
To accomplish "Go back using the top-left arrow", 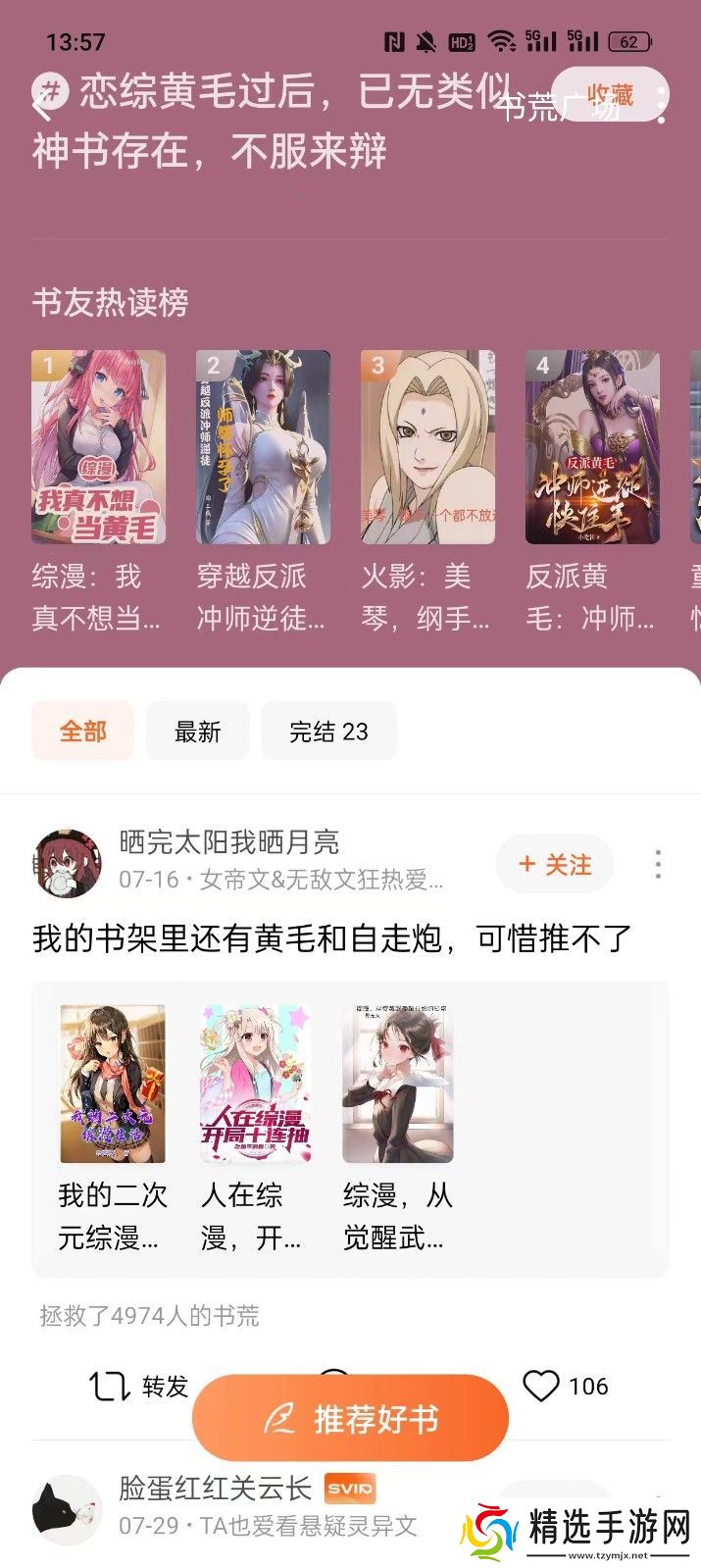I will 39,104.
